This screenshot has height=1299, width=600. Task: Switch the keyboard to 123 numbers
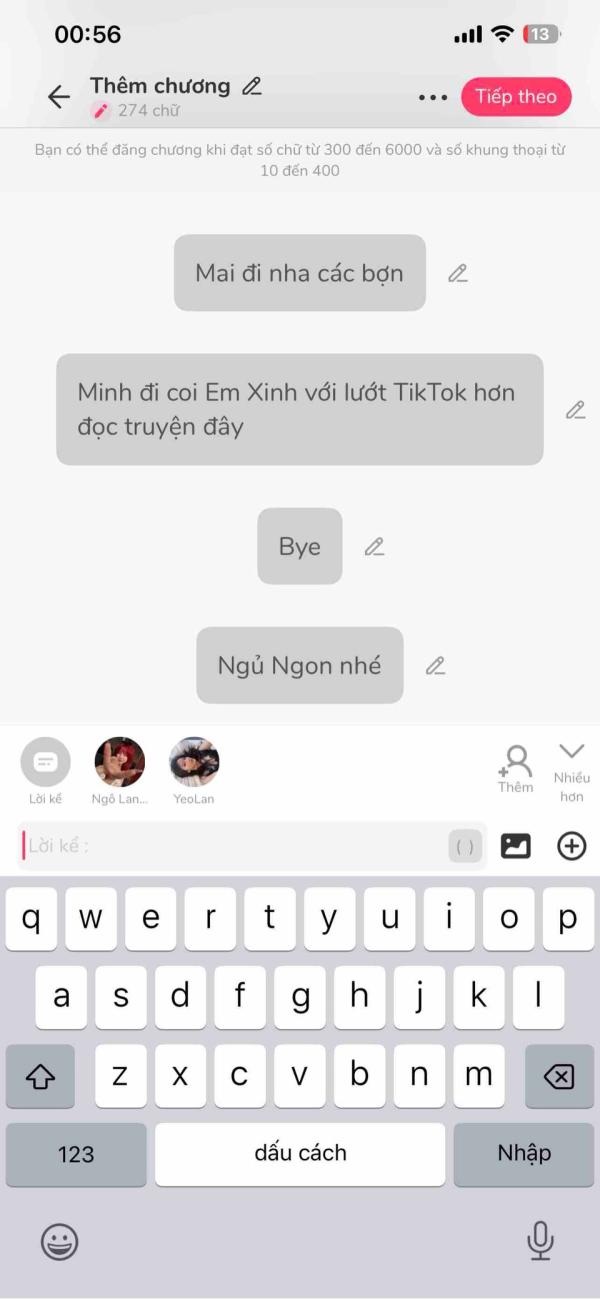coord(76,1153)
